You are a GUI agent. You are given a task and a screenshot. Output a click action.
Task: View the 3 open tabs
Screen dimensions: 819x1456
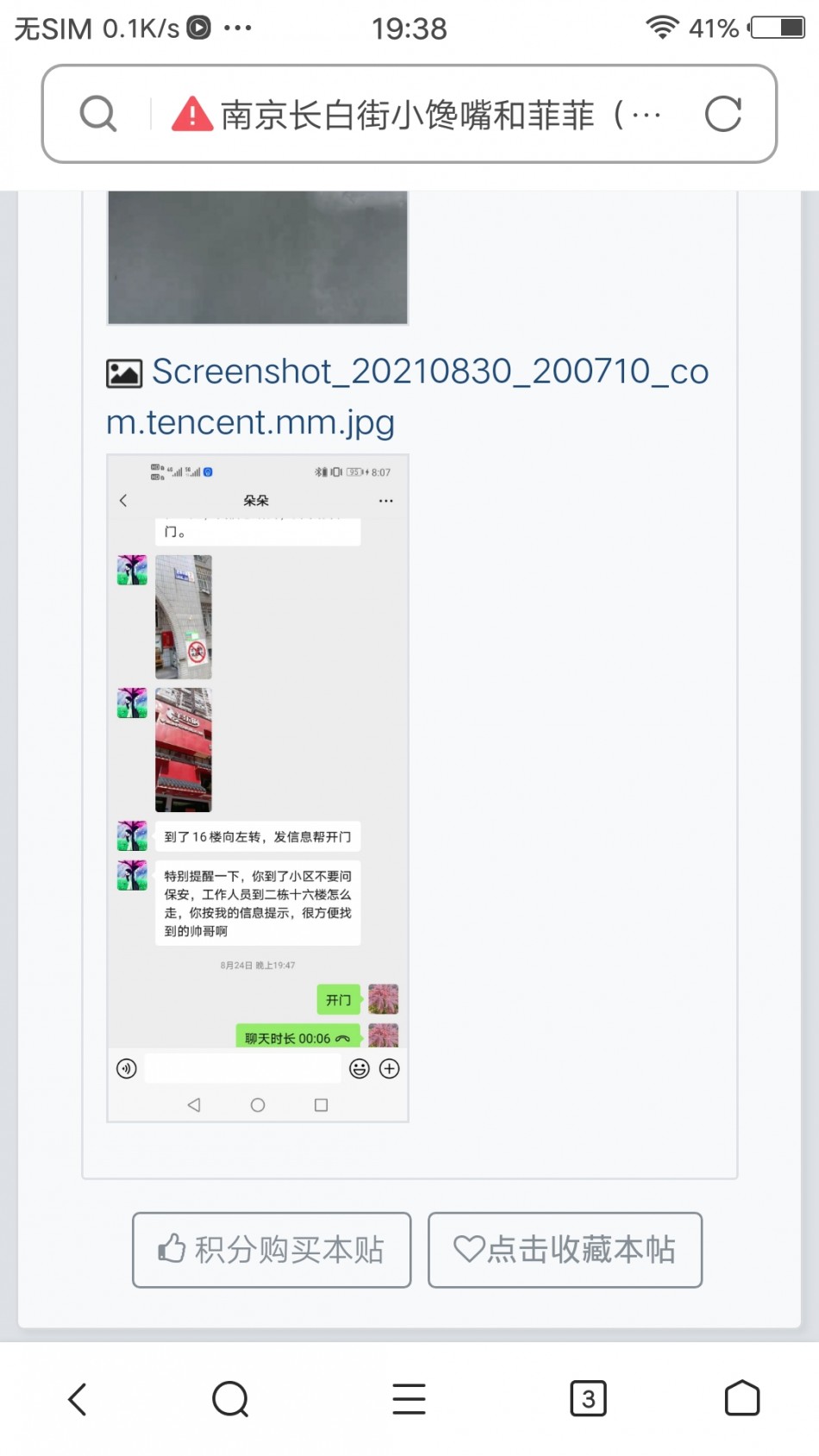tap(588, 1398)
